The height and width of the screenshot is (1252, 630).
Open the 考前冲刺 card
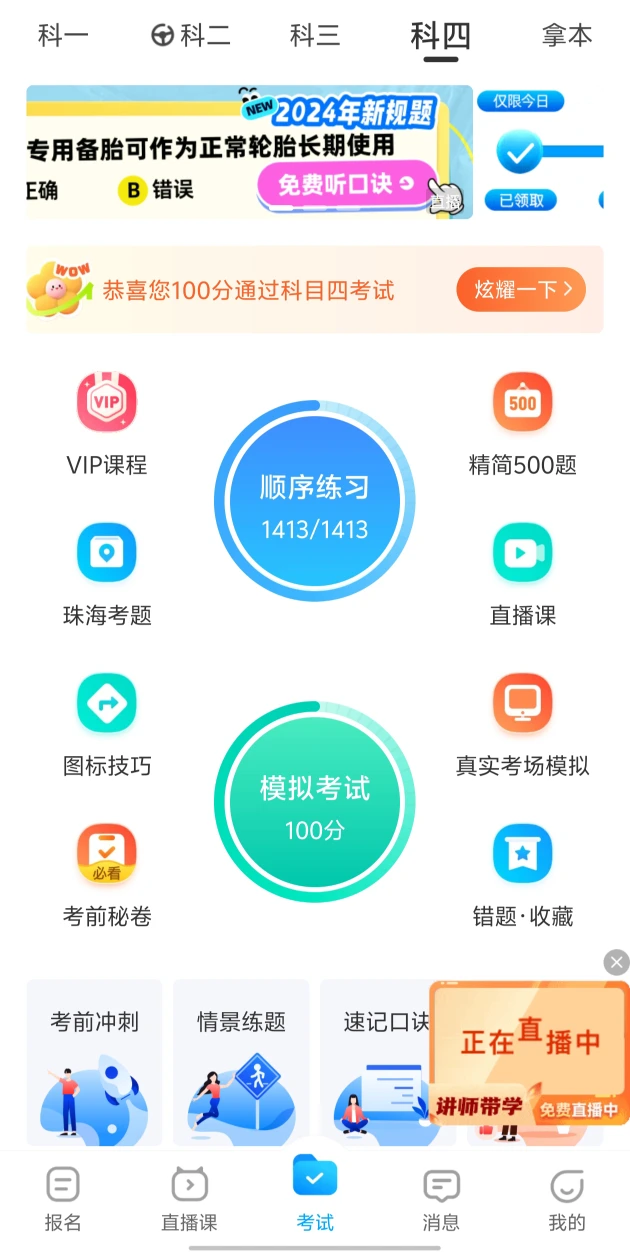point(94,1062)
